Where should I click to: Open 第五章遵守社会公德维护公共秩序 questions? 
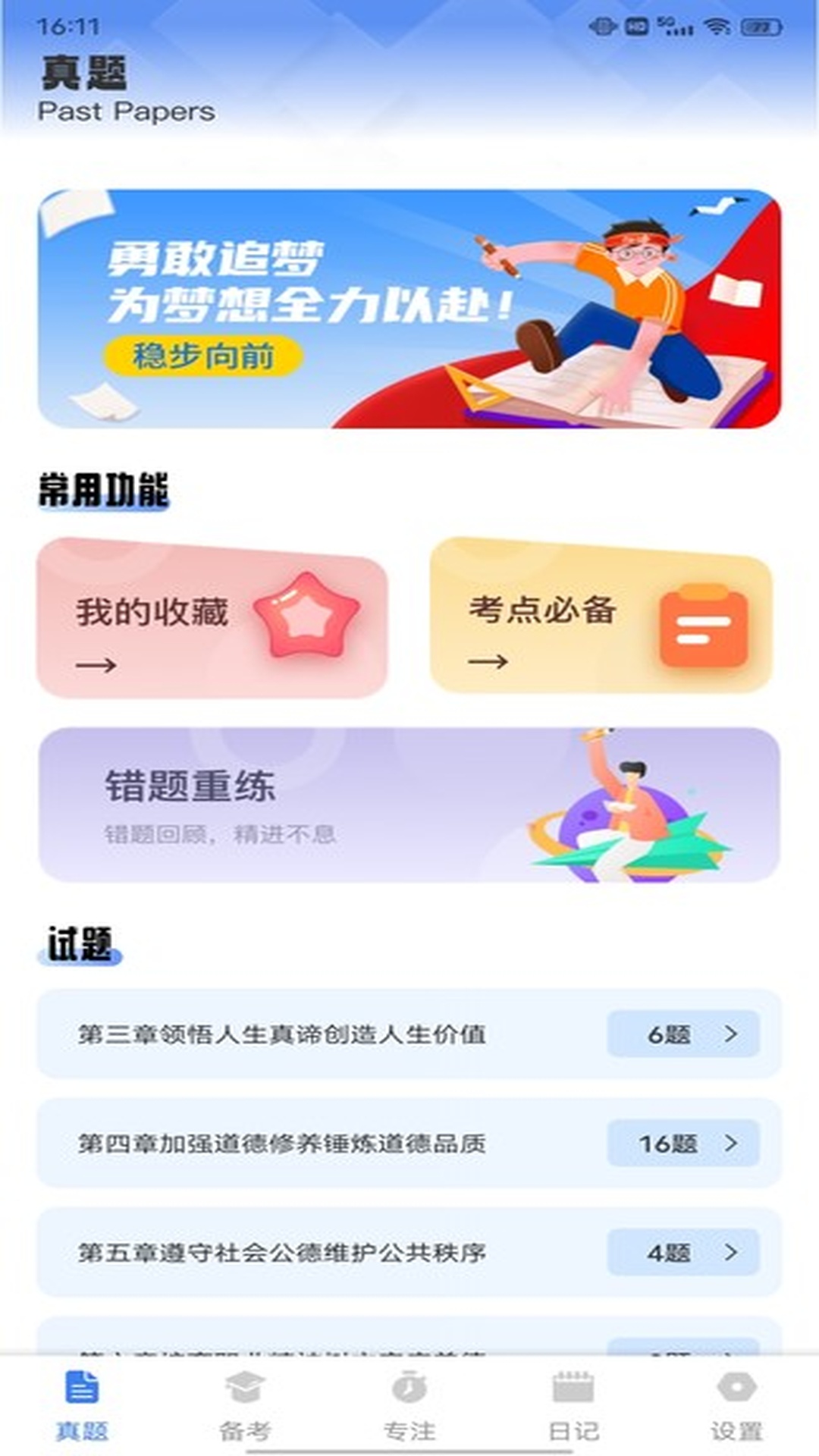point(409,1252)
